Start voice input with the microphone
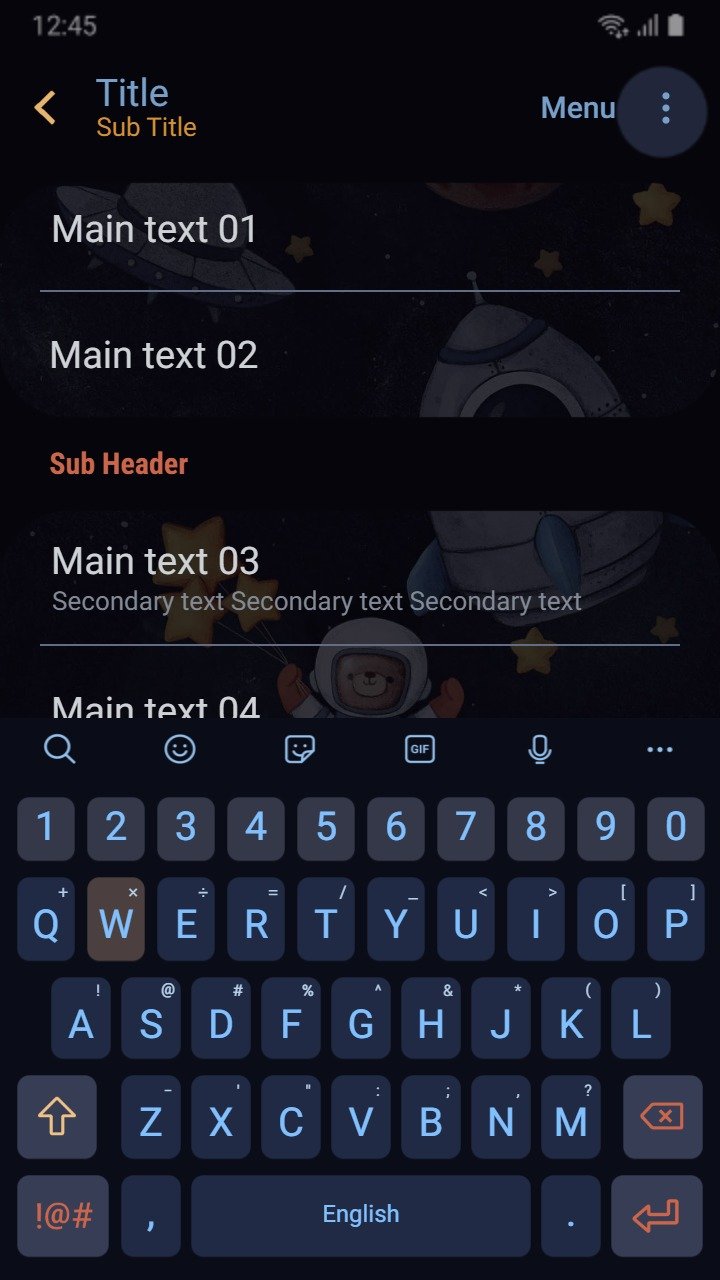 540,748
